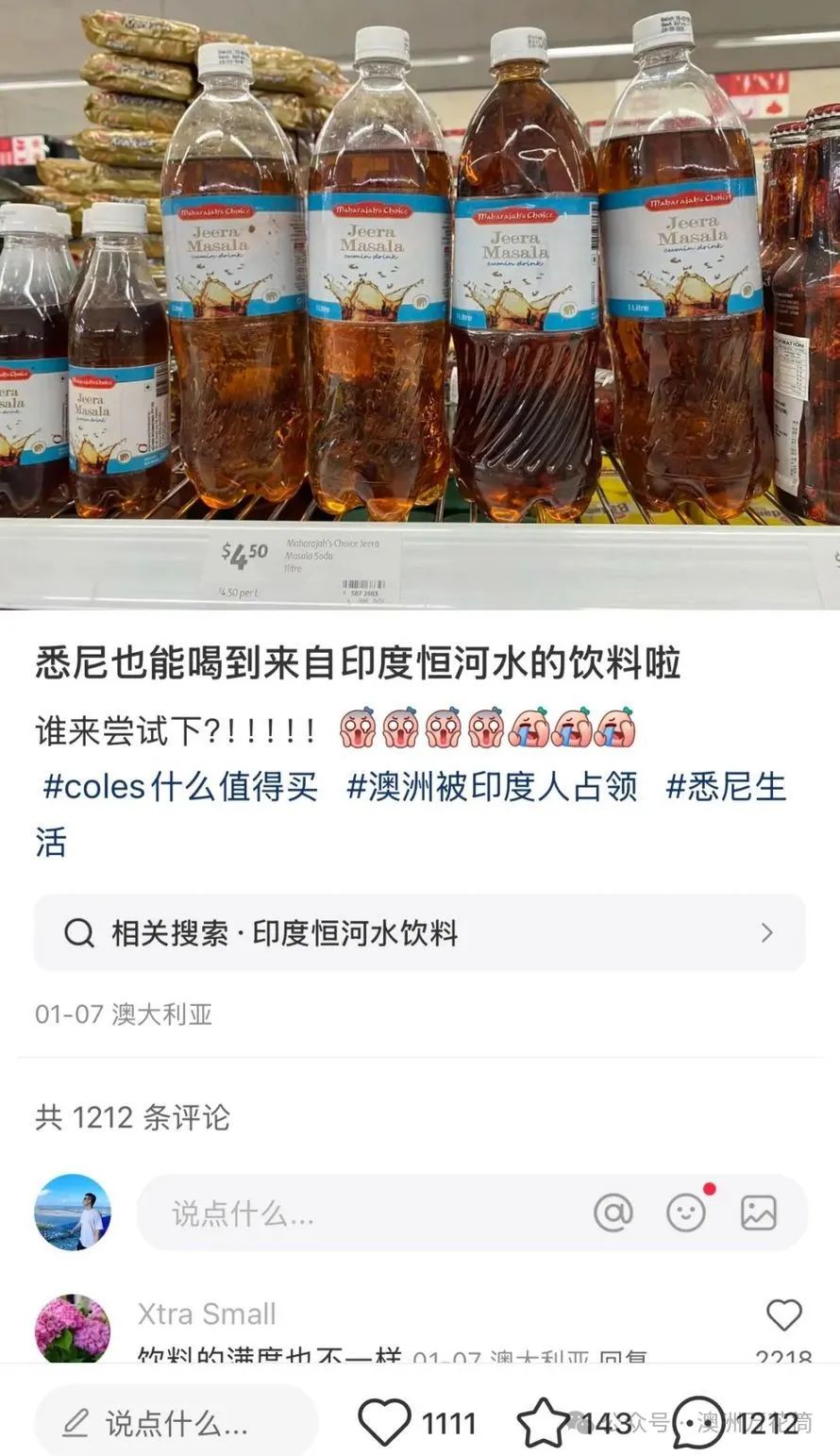Mention someone with the @ icon
The height and width of the screenshot is (1456, 840).
613,1213
